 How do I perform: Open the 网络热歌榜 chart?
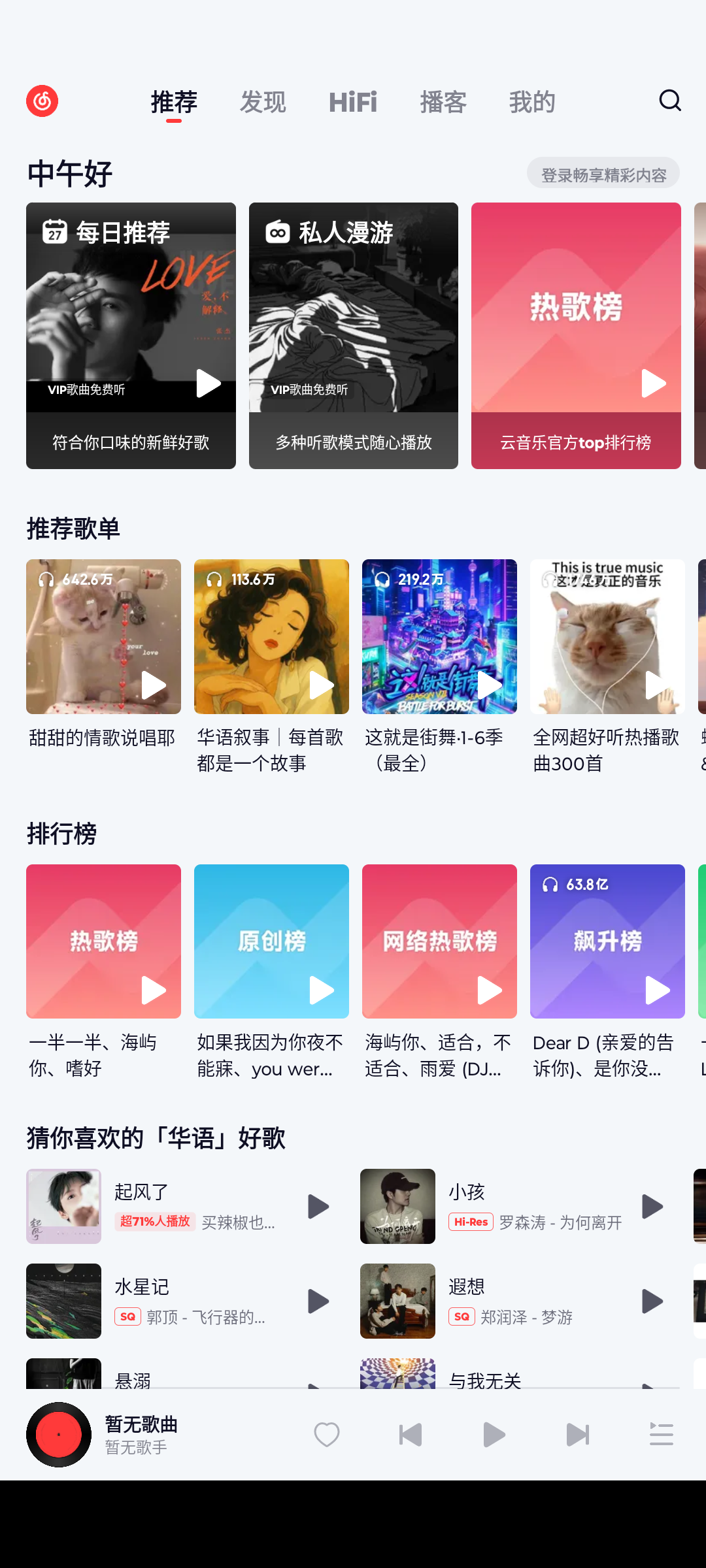click(x=439, y=941)
